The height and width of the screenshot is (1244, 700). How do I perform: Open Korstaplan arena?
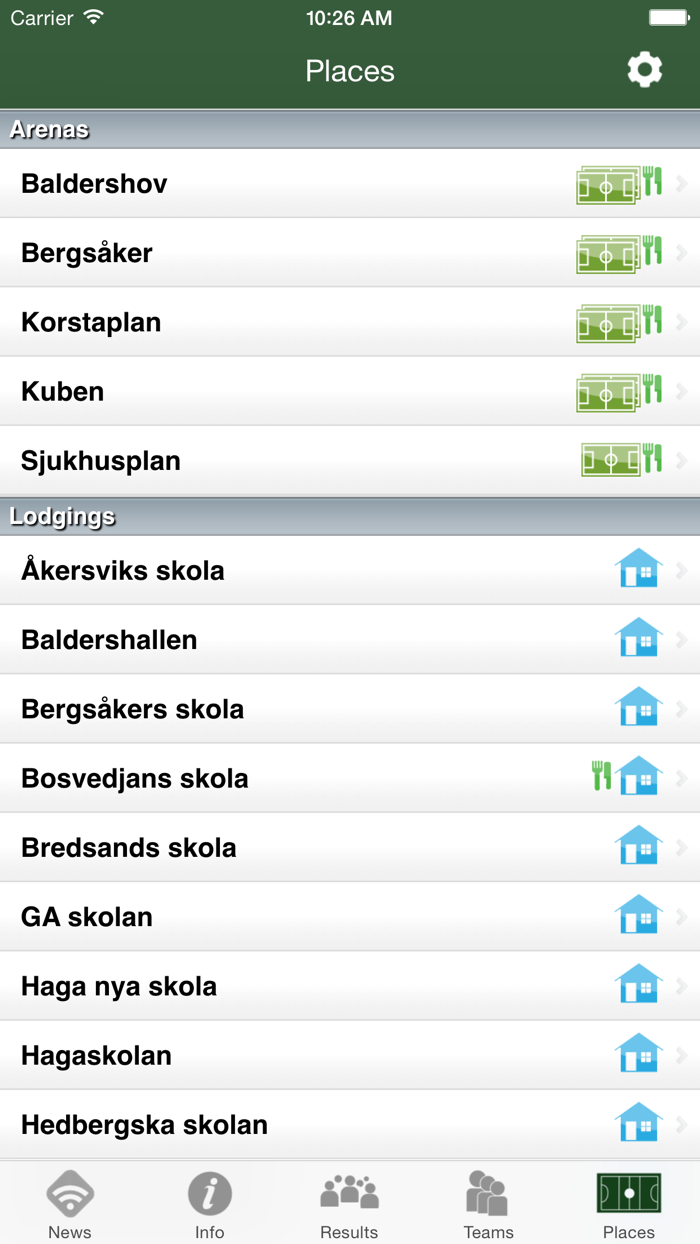pos(350,322)
